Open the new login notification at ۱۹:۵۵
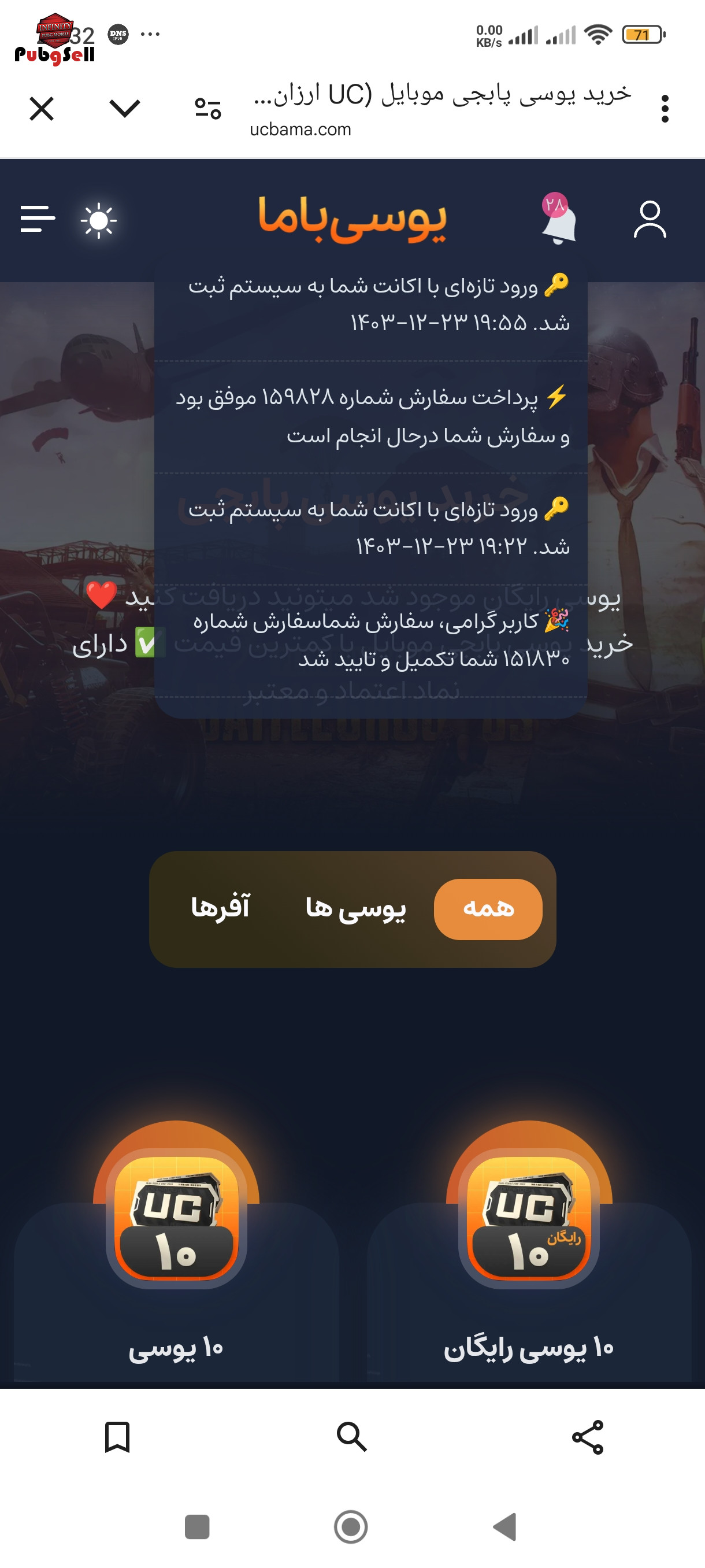The image size is (705, 1568). (371, 304)
